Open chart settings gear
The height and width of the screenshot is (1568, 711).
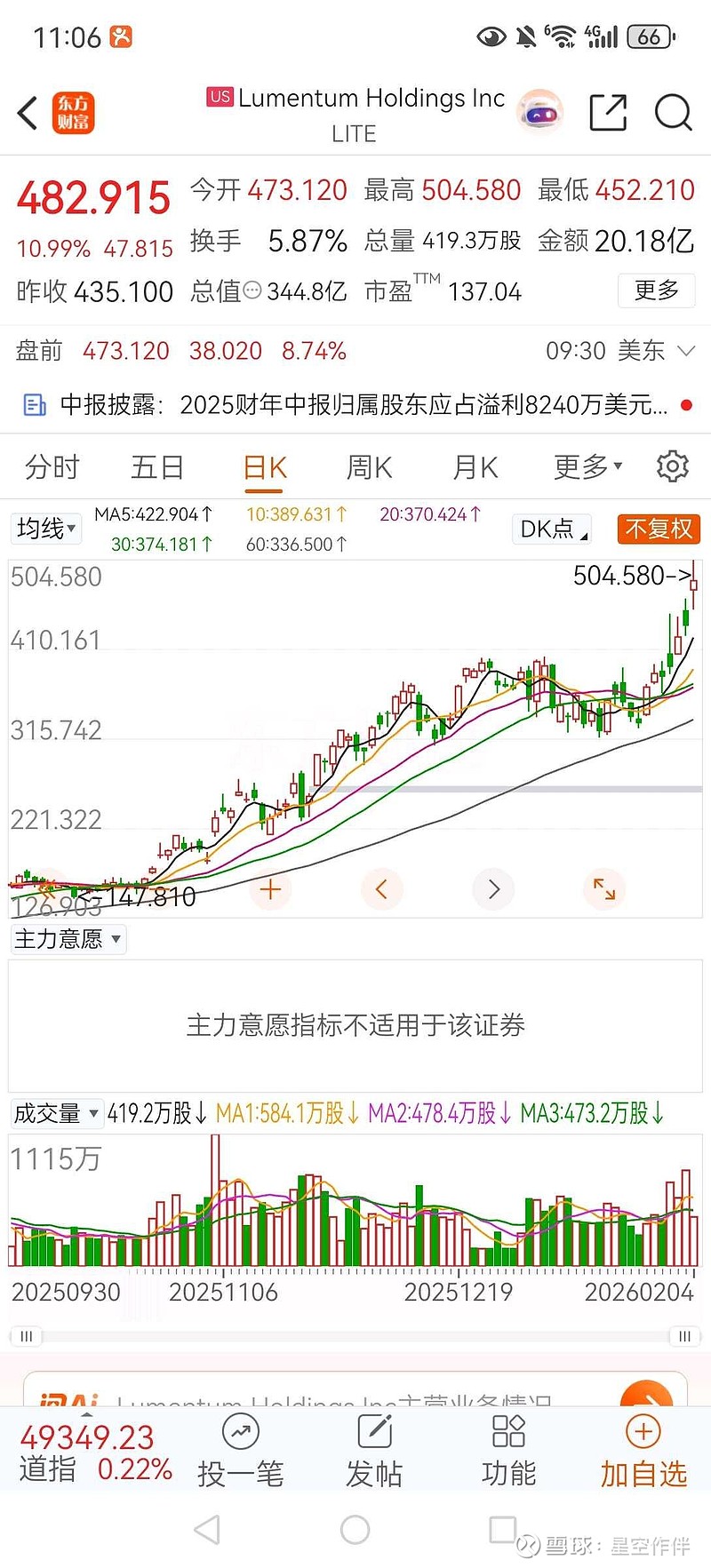click(x=673, y=466)
